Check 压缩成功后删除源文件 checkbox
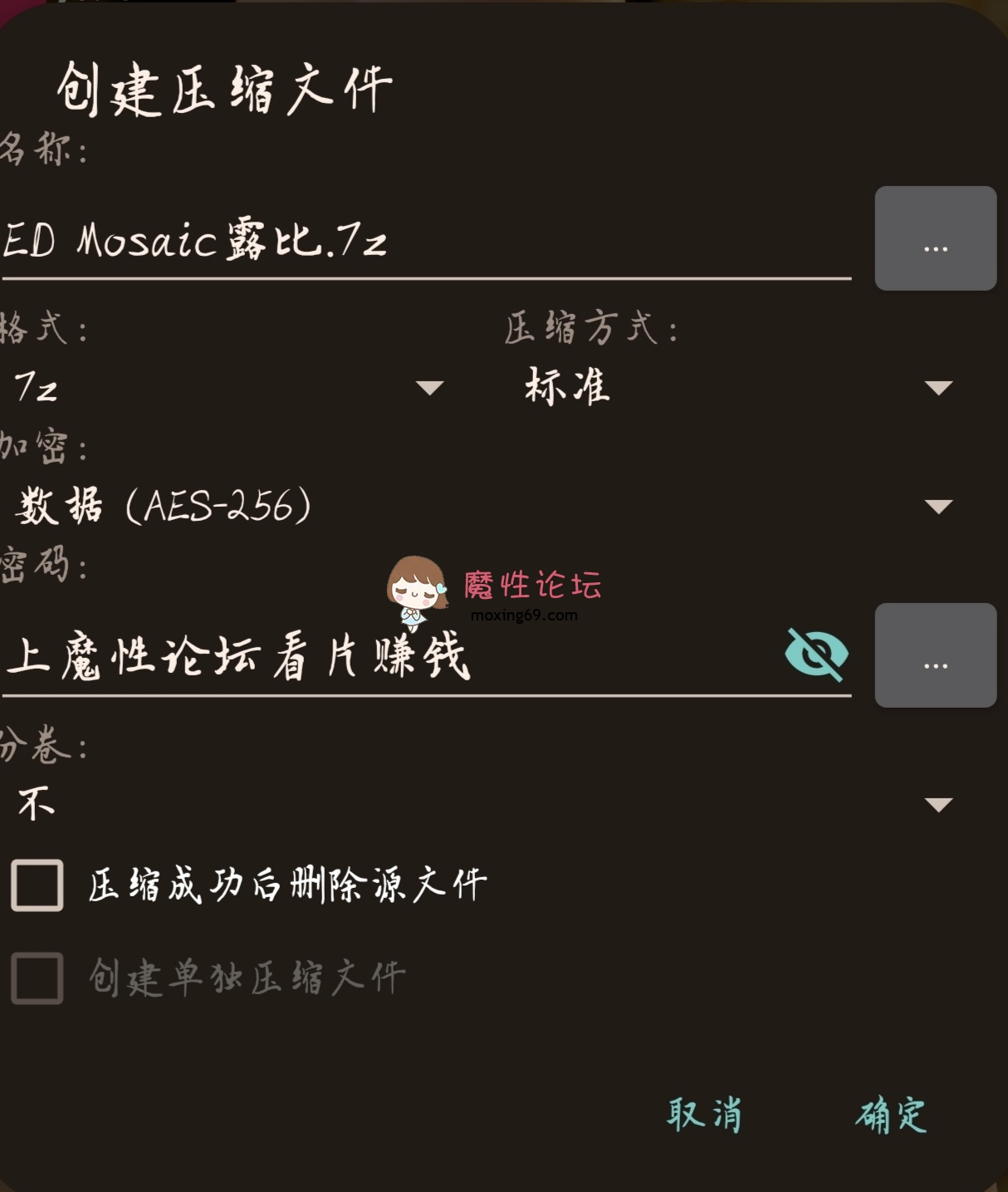Screen dimensions: 1008x1192 click(x=37, y=885)
